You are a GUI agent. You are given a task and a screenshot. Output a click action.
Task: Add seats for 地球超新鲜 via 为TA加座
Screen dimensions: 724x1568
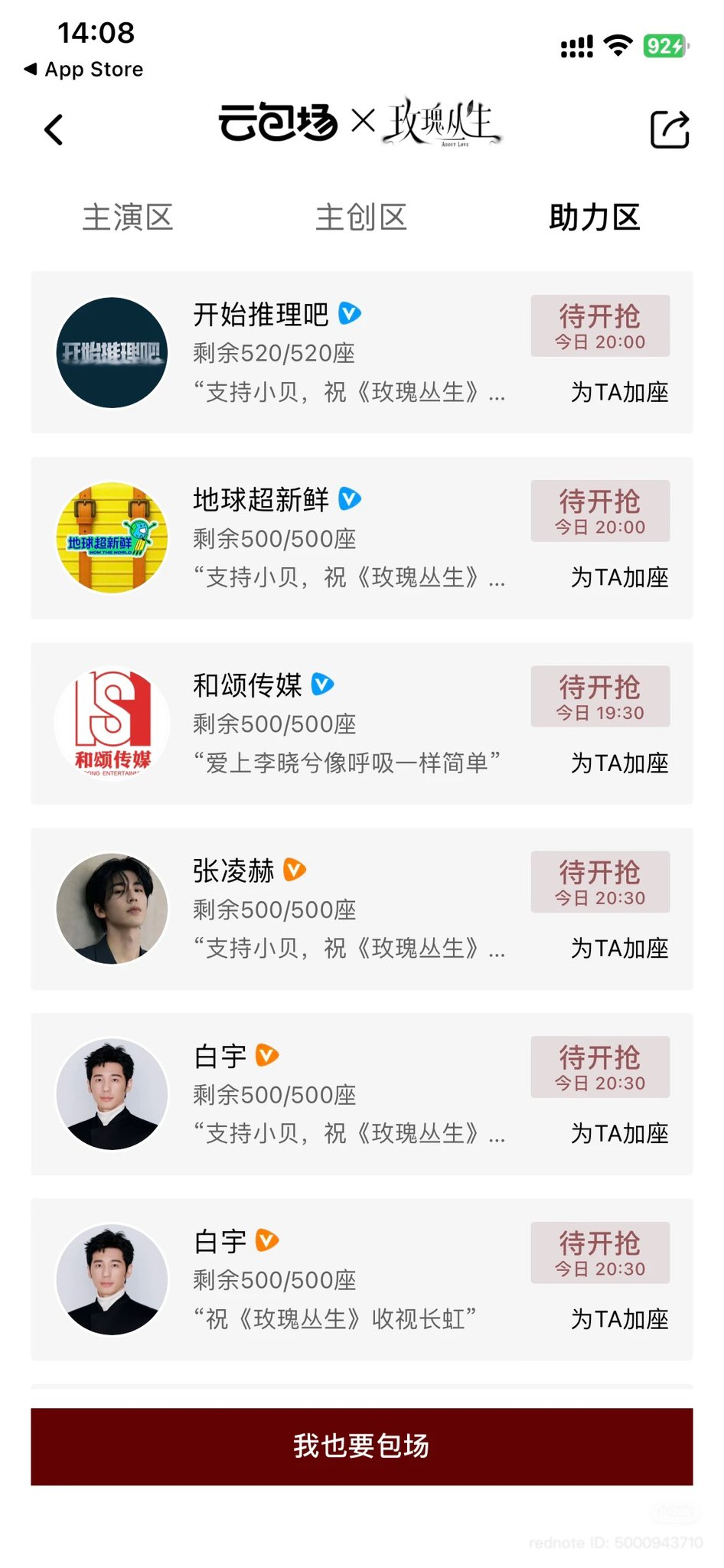coord(619,577)
